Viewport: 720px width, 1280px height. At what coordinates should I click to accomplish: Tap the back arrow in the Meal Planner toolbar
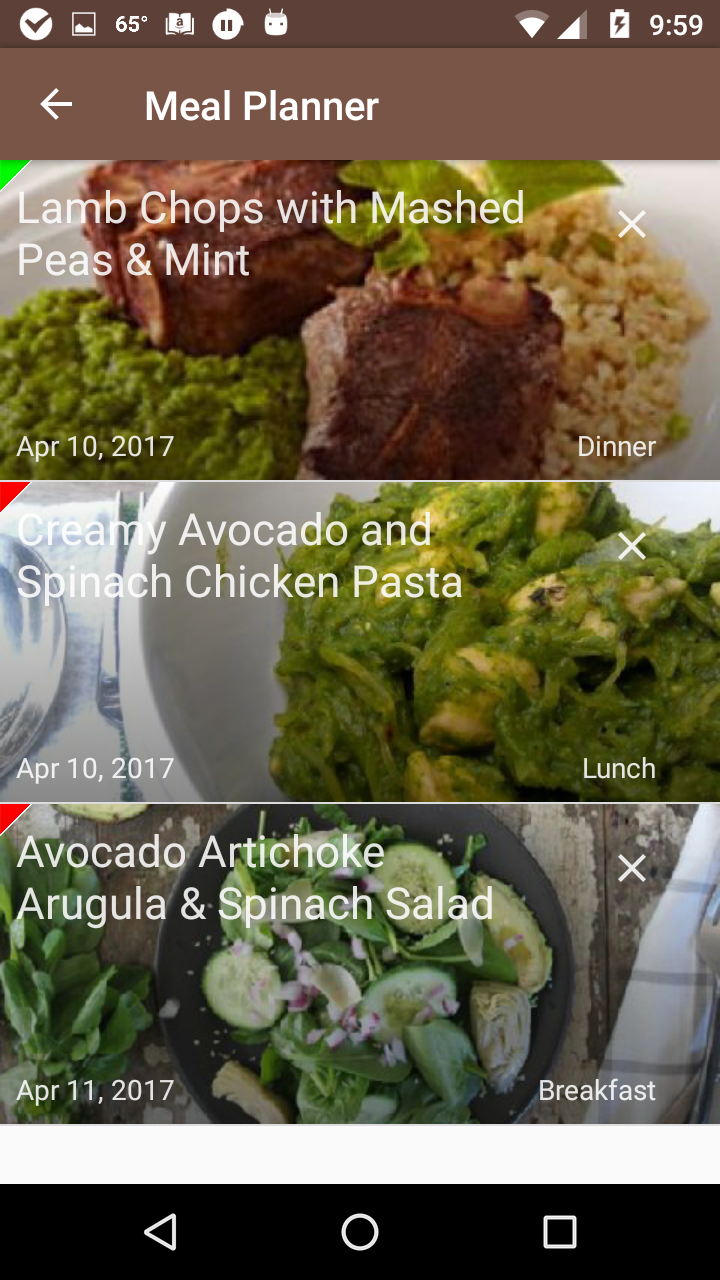tap(57, 103)
